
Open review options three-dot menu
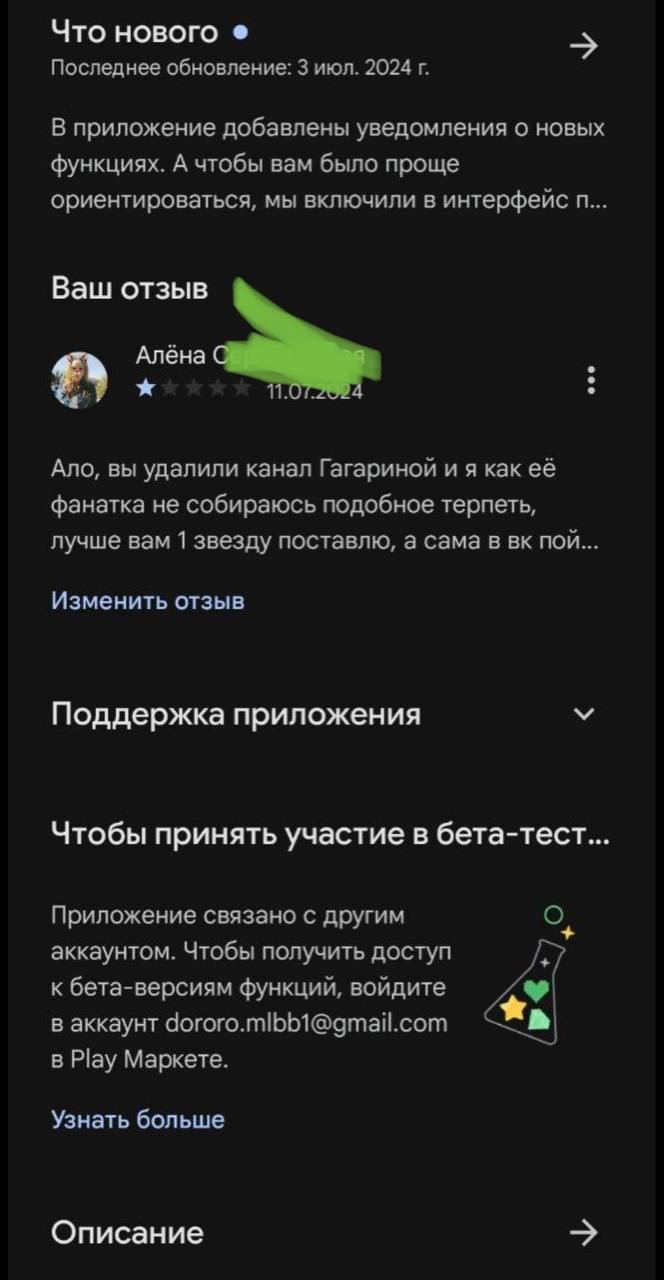(592, 380)
